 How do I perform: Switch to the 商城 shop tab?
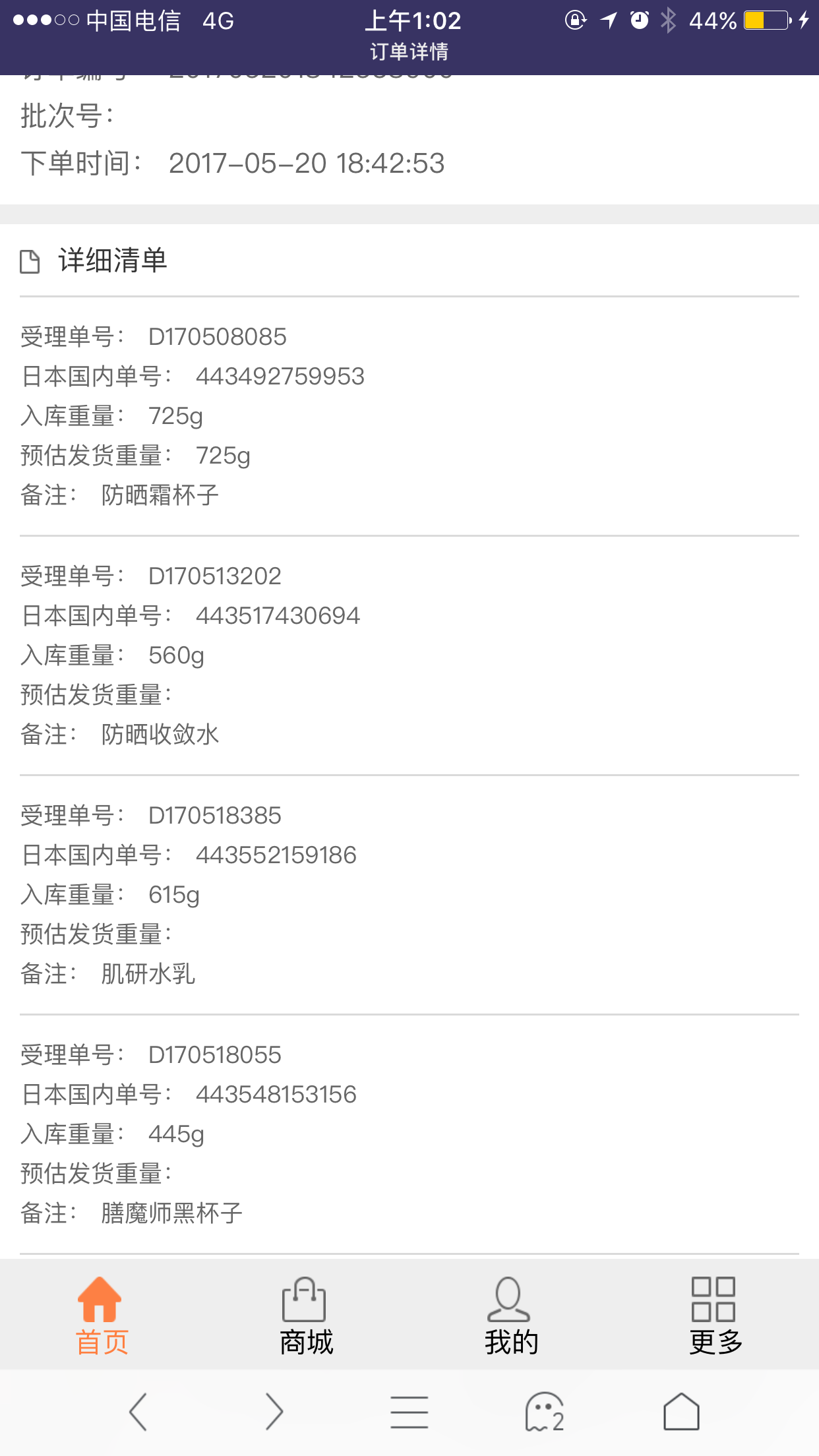(x=307, y=1315)
